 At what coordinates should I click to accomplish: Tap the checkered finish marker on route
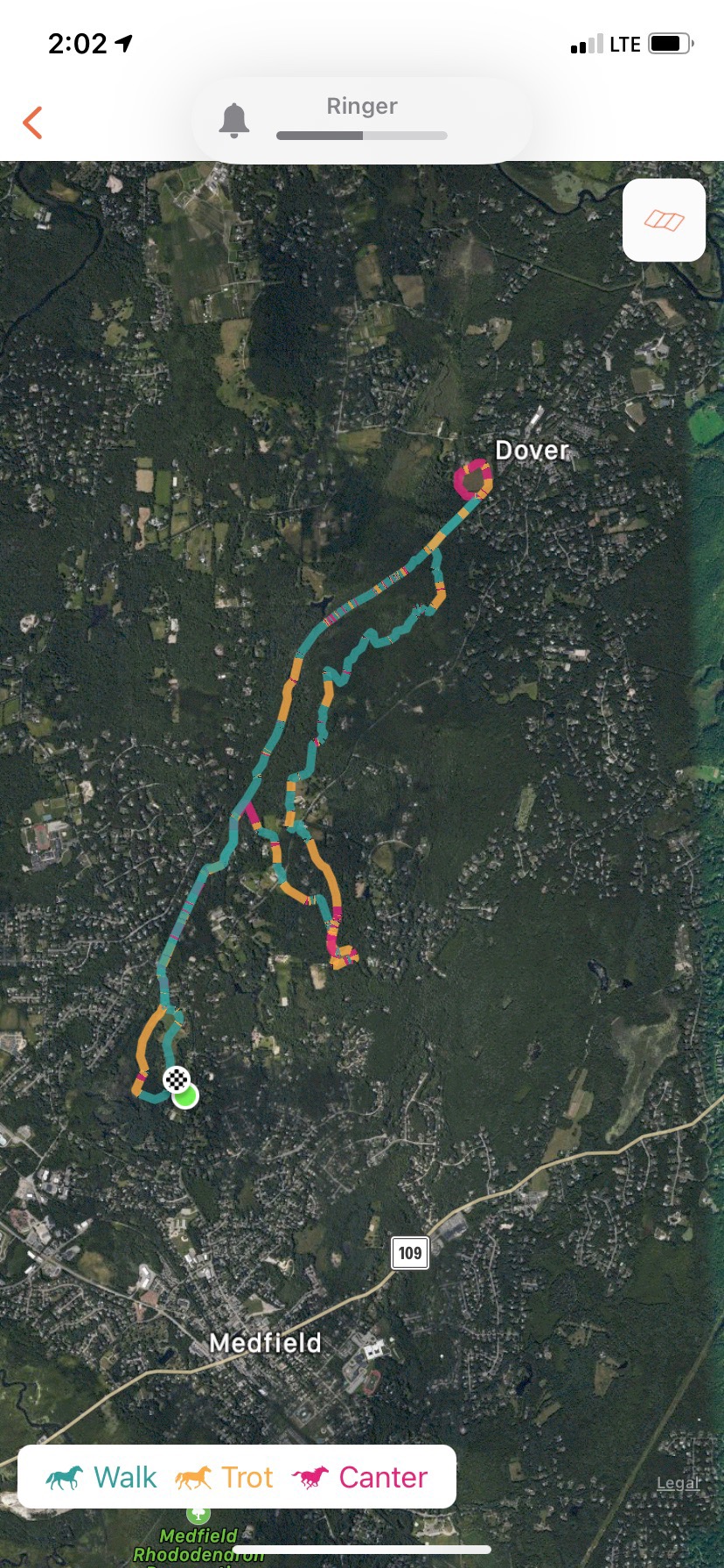tap(177, 1080)
